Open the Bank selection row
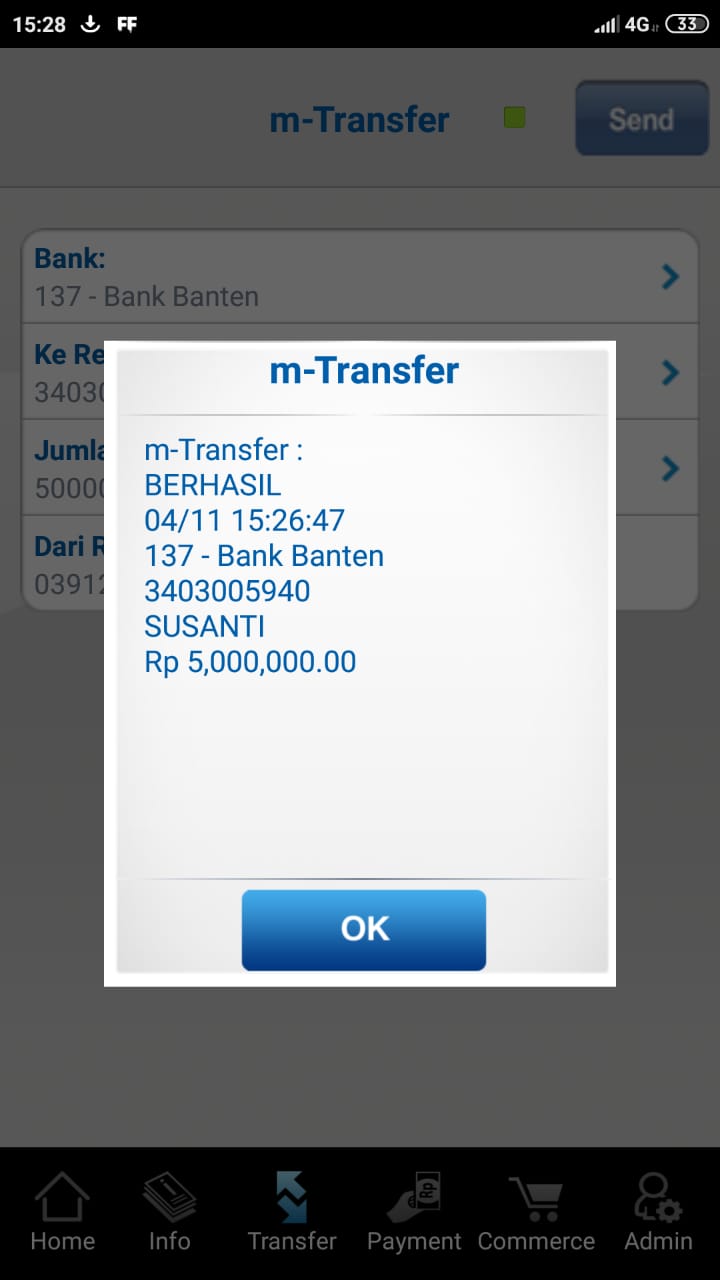Screen dimensions: 720x1280 tap(360, 277)
